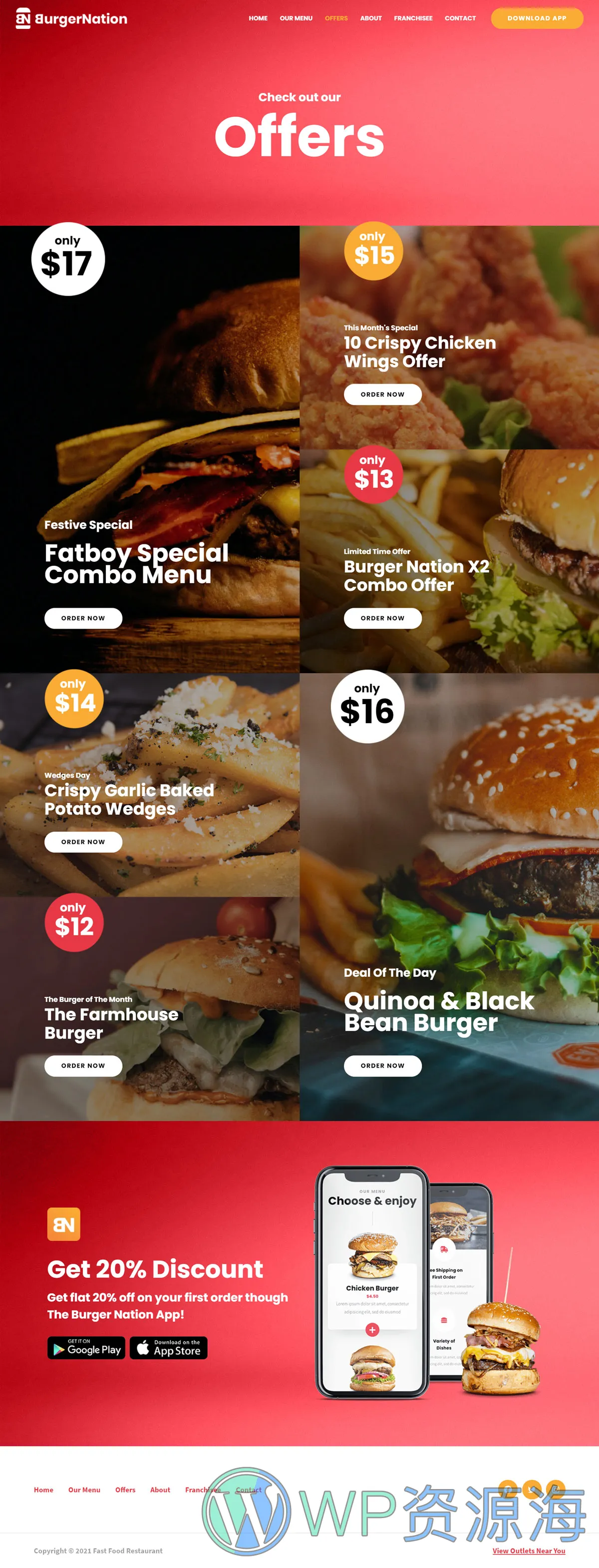Get the app on Google Play
Screen dimensions: 599x1568
click(x=86, y=1348)
